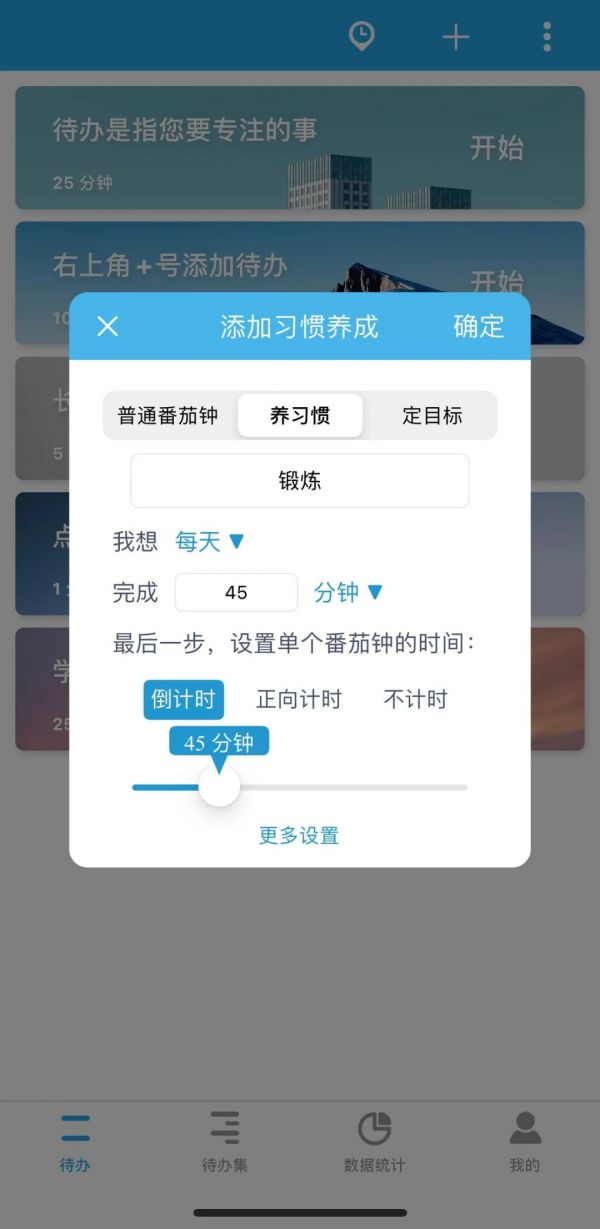Open 数据统计 tab
Viewport: 600px width, 1229px height.
tap(375, 1140)
